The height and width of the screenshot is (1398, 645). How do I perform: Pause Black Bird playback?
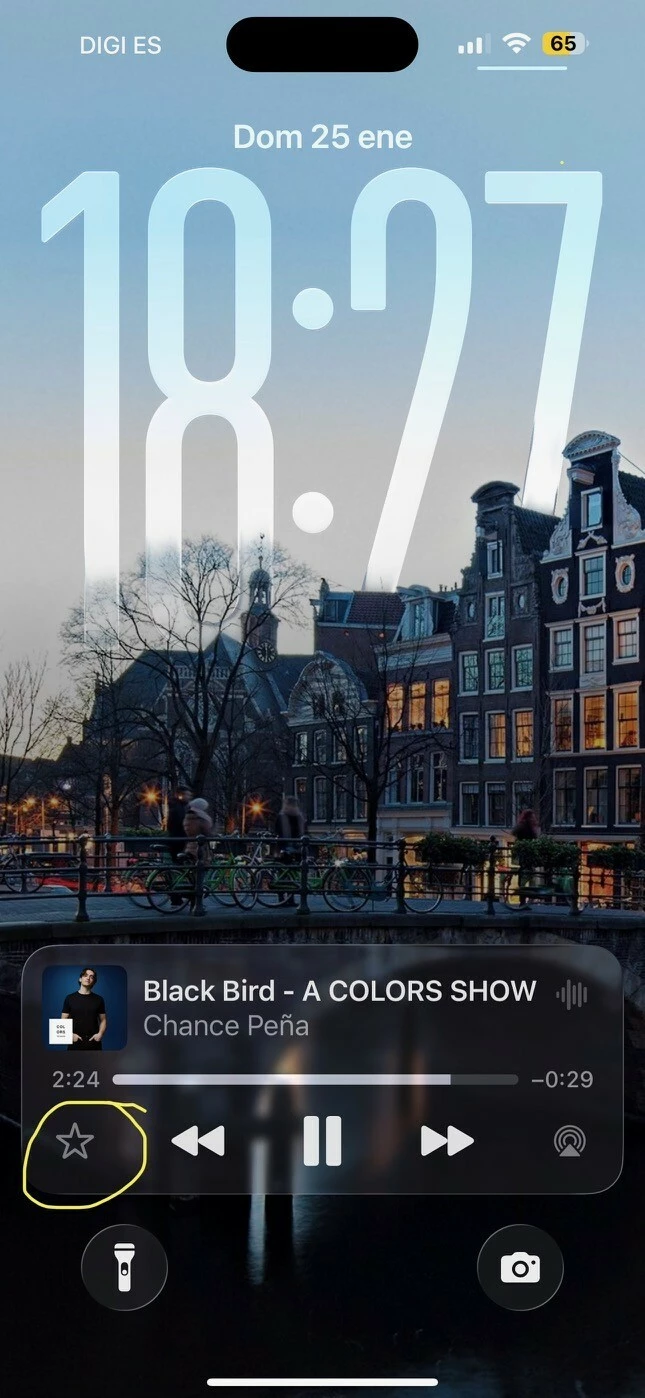(322, 1141)
